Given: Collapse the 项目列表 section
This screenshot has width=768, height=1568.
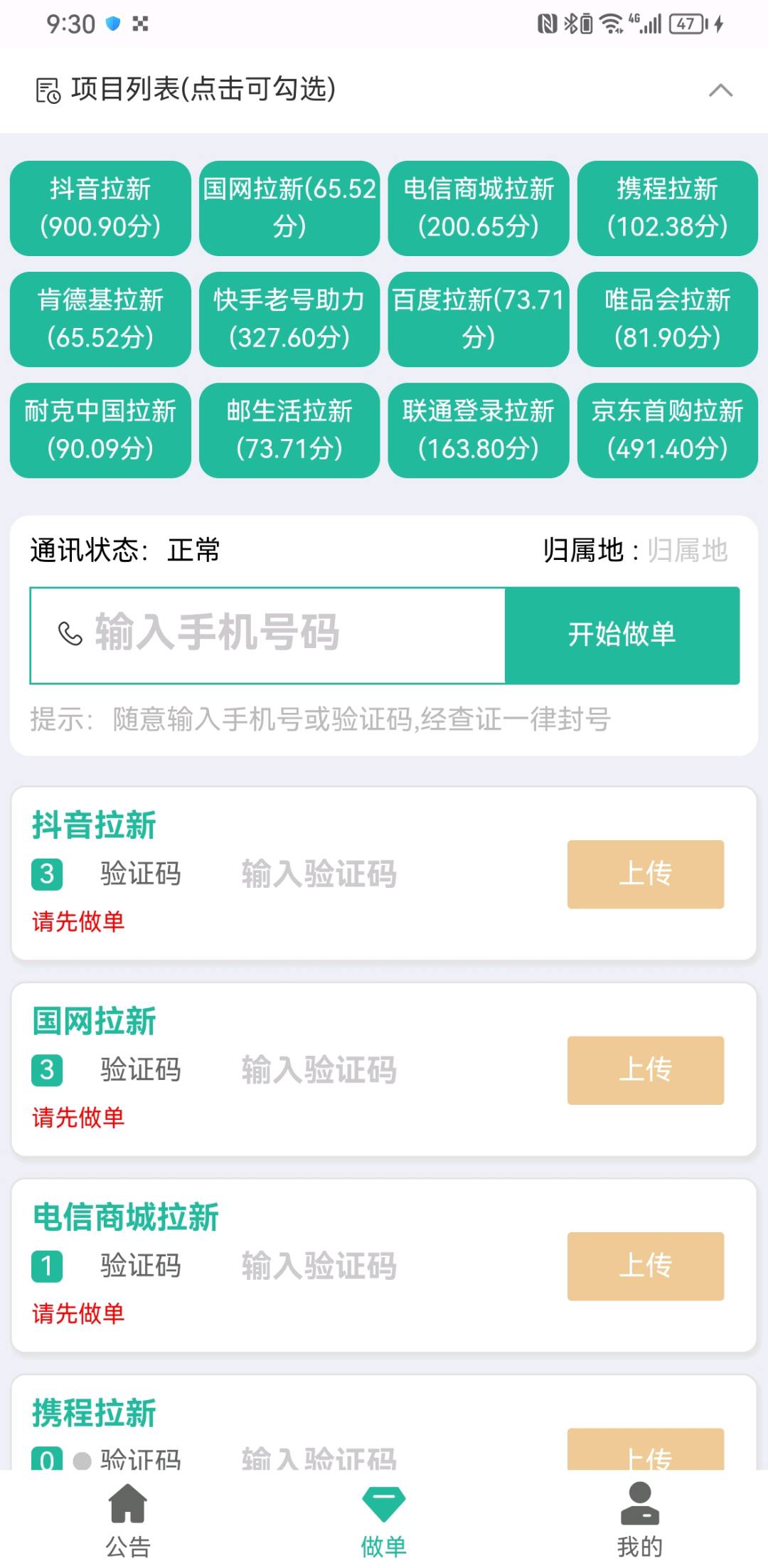Looking at the screenshot, I should click(x=720, y=90).
